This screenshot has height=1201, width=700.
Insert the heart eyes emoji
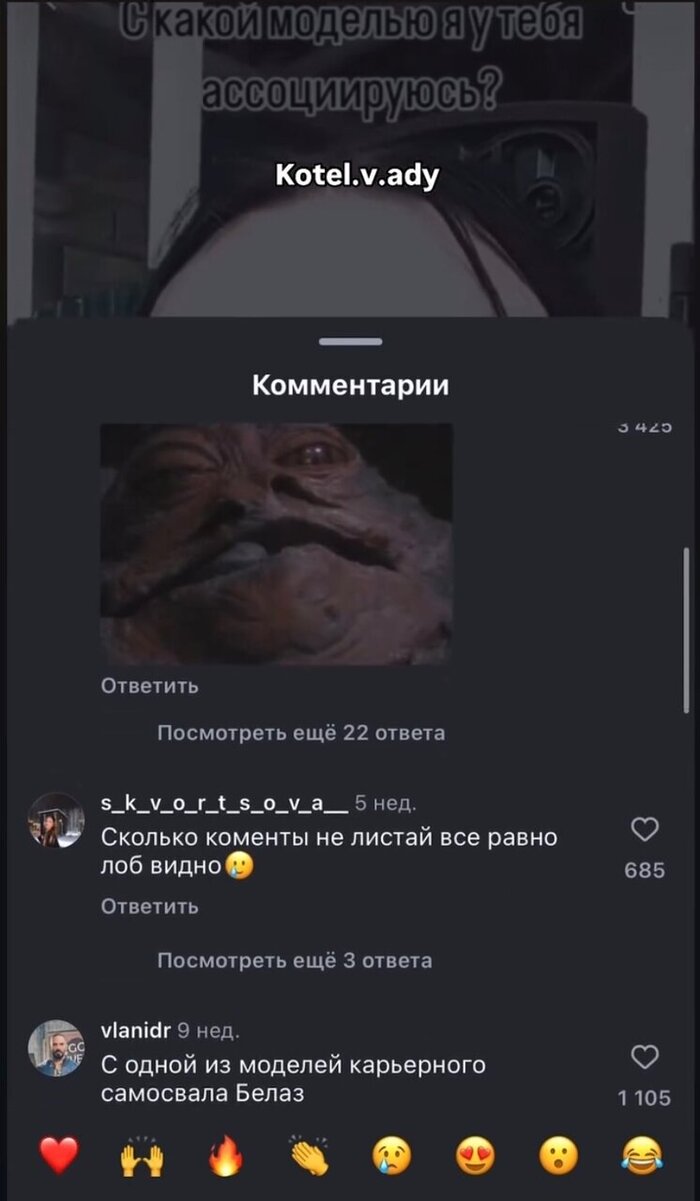tap(474, 1156)
